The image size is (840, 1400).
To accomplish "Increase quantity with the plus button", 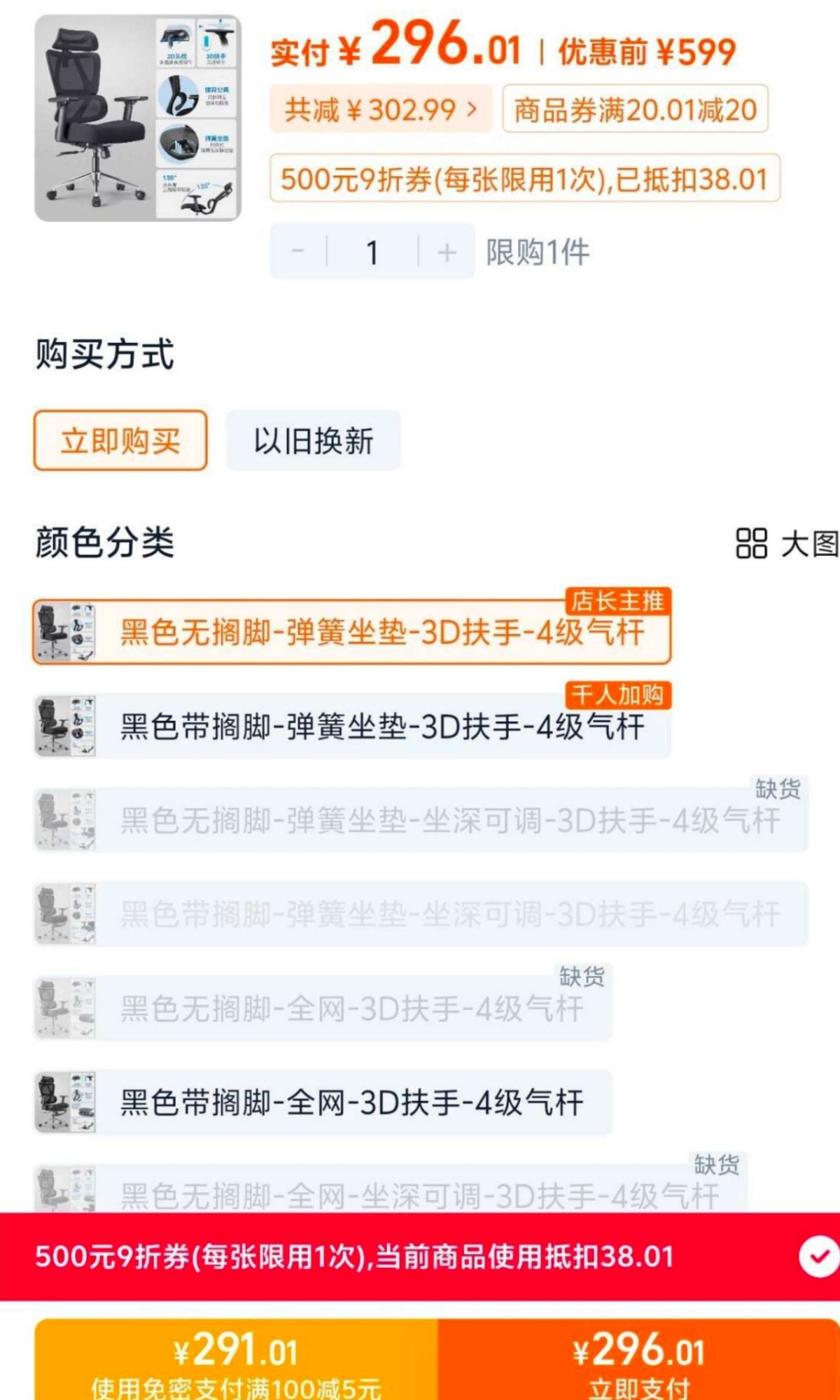I will click(447, 252).
